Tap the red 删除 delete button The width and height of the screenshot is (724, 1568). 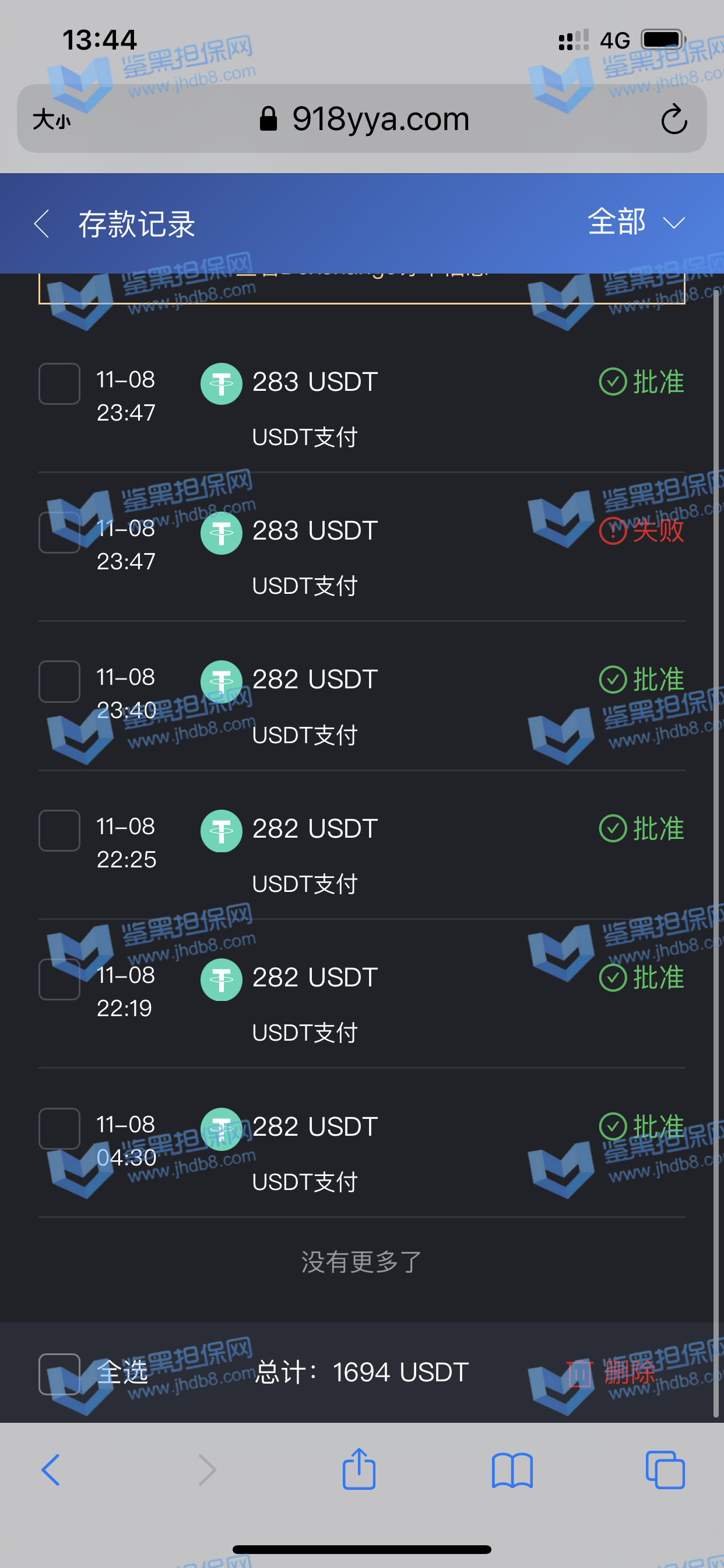click(612, 1373)
